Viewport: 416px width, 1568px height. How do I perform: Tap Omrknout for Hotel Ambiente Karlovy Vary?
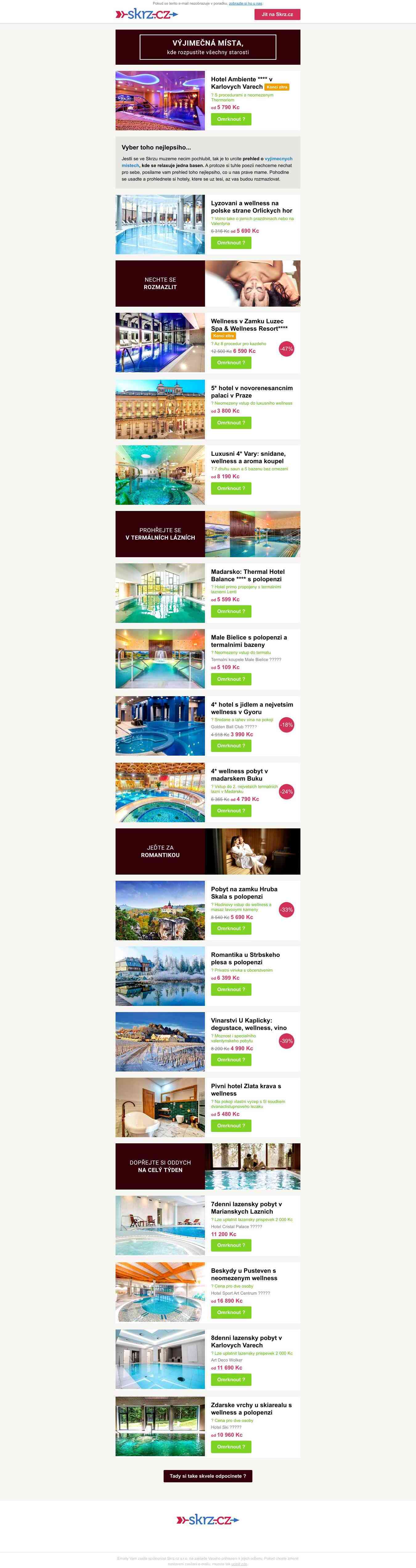pos(231,119)
